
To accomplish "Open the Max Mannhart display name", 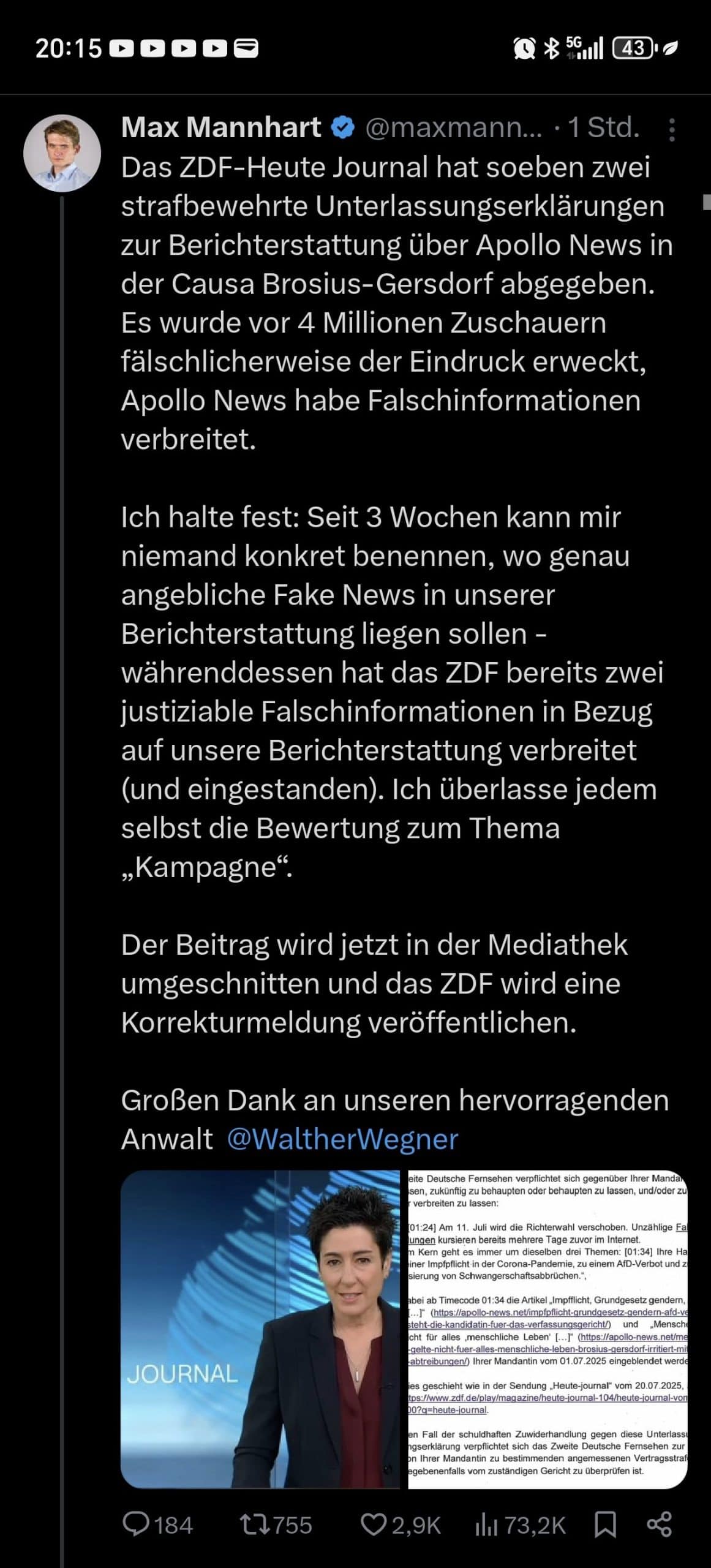I will tap(221, 127).
